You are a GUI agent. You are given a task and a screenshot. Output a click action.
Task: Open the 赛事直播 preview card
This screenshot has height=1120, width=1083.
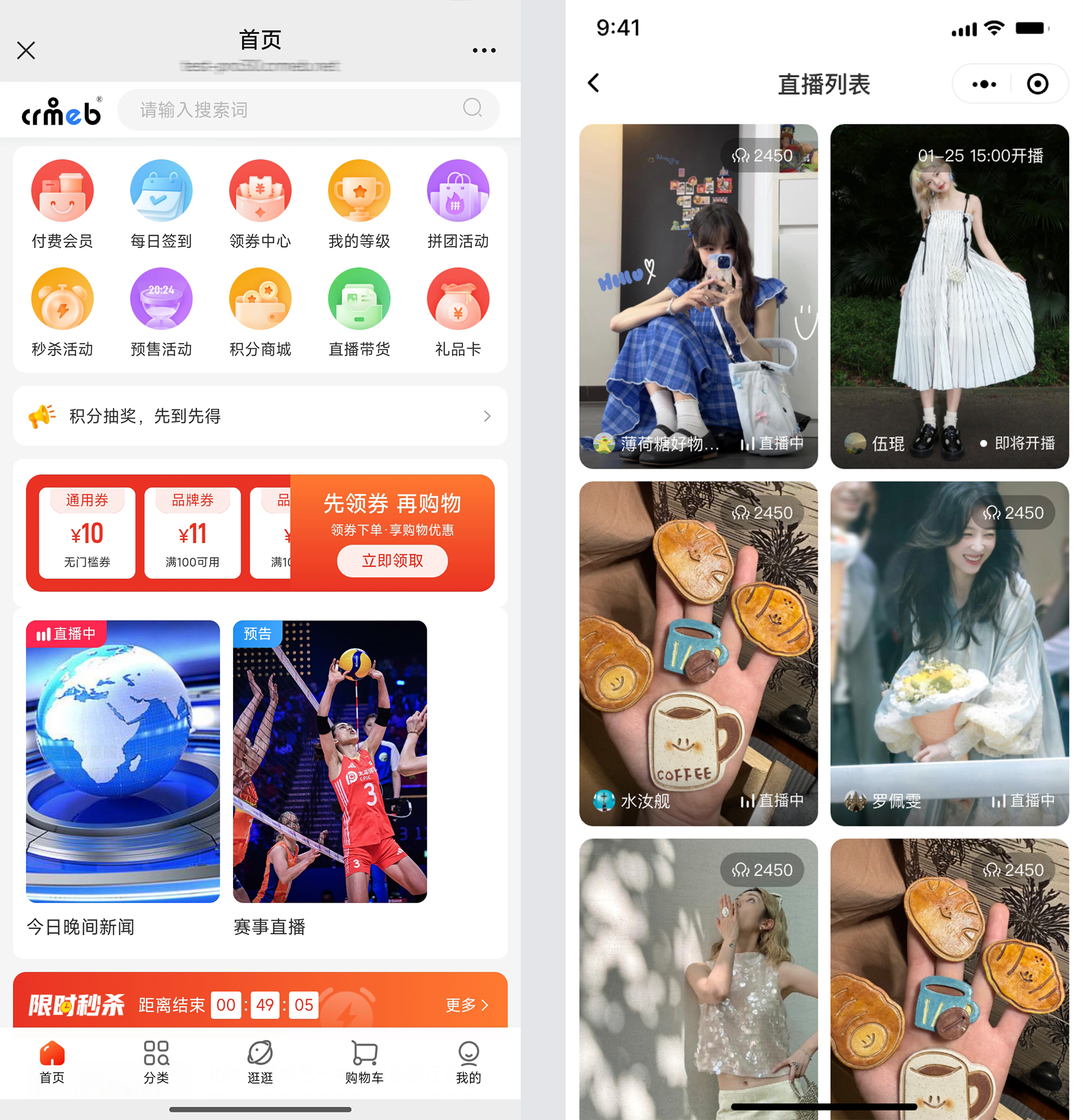click(330, 761)
